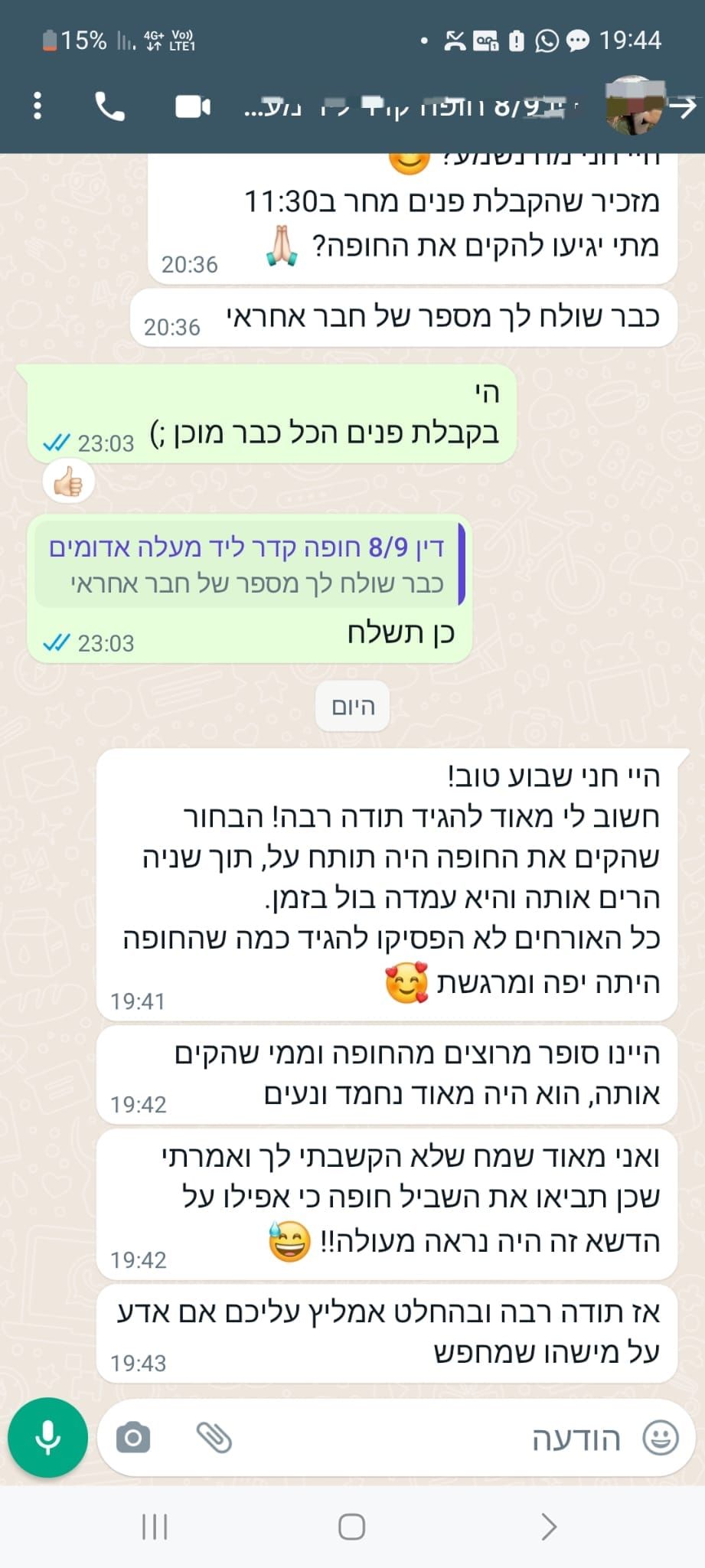Open the three-dot overflow menu
Image resolution: width=705 pixels, height=1568 pixels.
38,106
